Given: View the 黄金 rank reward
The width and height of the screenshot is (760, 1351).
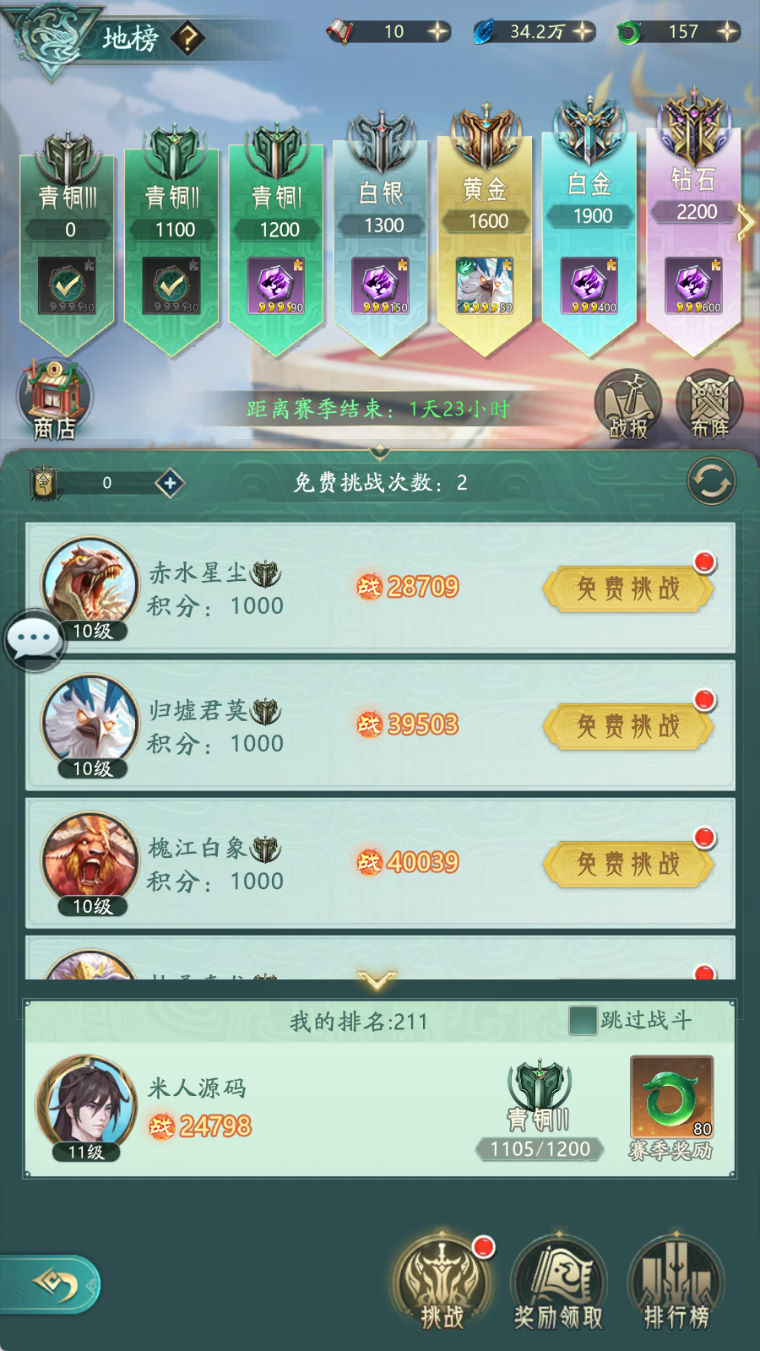Looking at the screenshot, I should click(487, 286).
